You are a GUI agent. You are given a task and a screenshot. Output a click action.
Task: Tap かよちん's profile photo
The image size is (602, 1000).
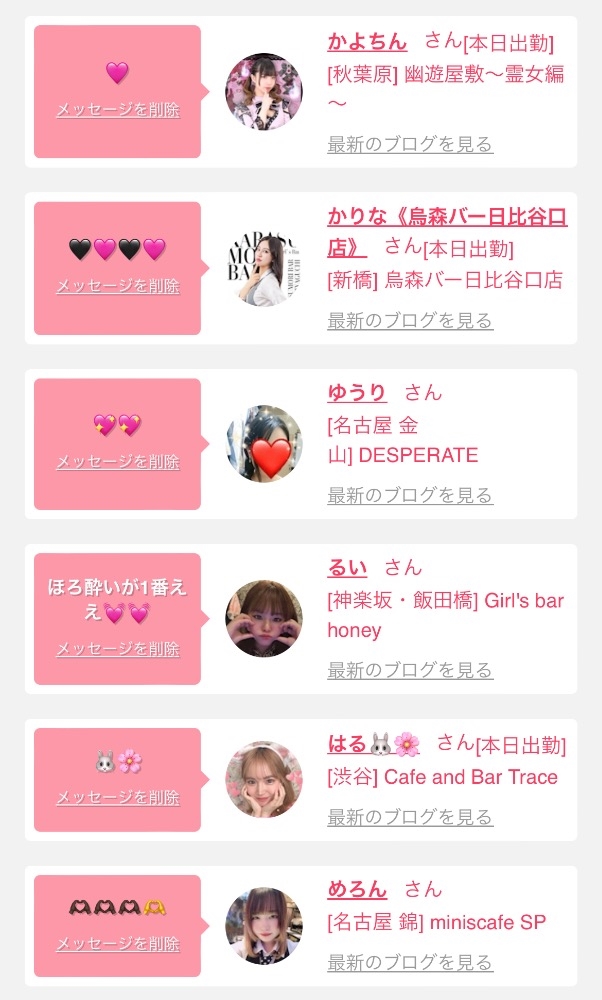click(264, 92)
